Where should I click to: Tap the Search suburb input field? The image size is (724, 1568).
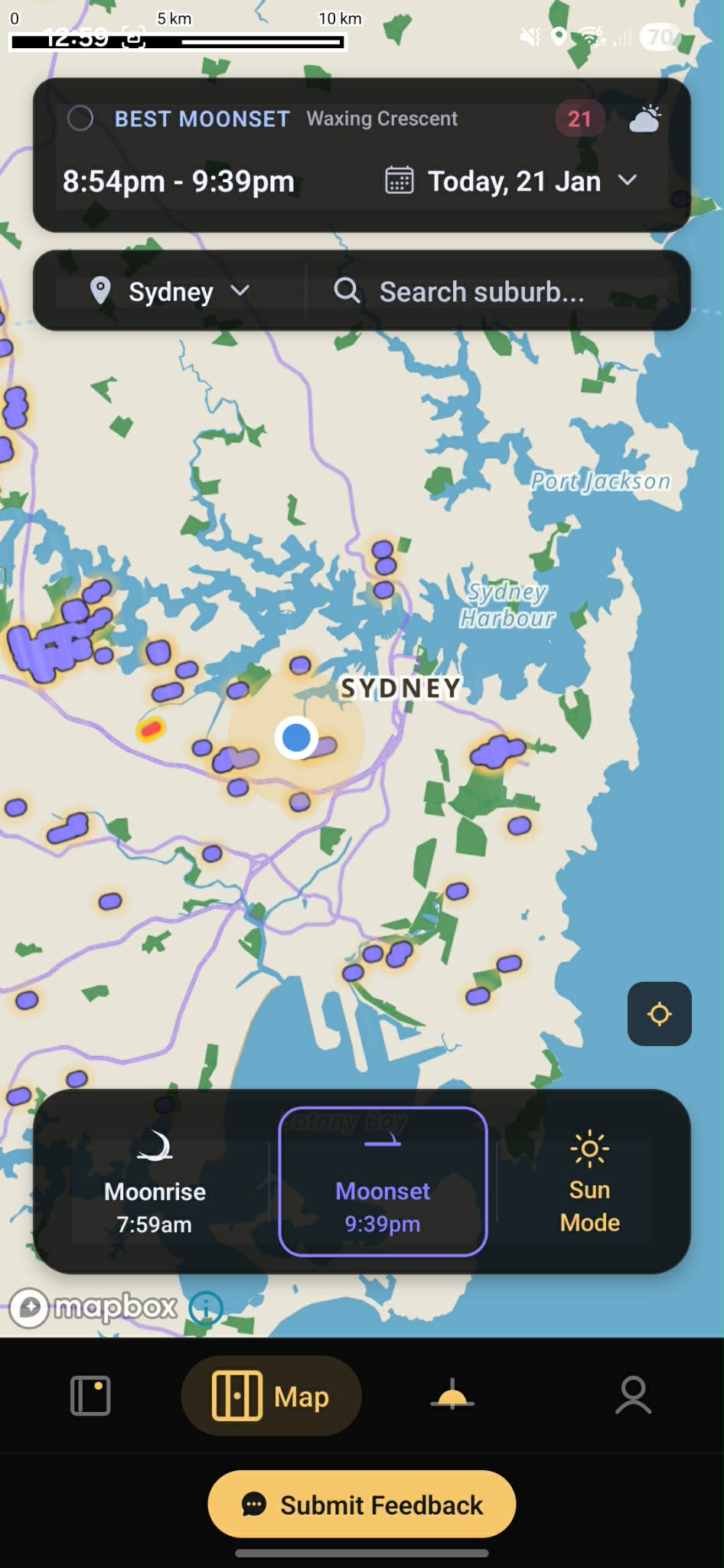point(482,291)
